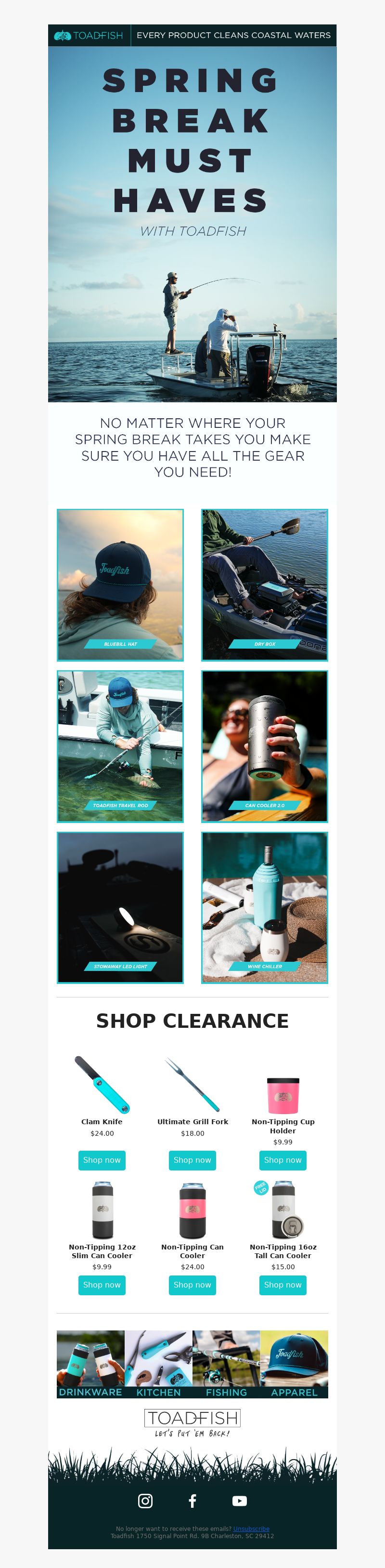Open the Bluebill Hat product tile
The height and width of the screenshot is (1568, 385).
[120, 585]
